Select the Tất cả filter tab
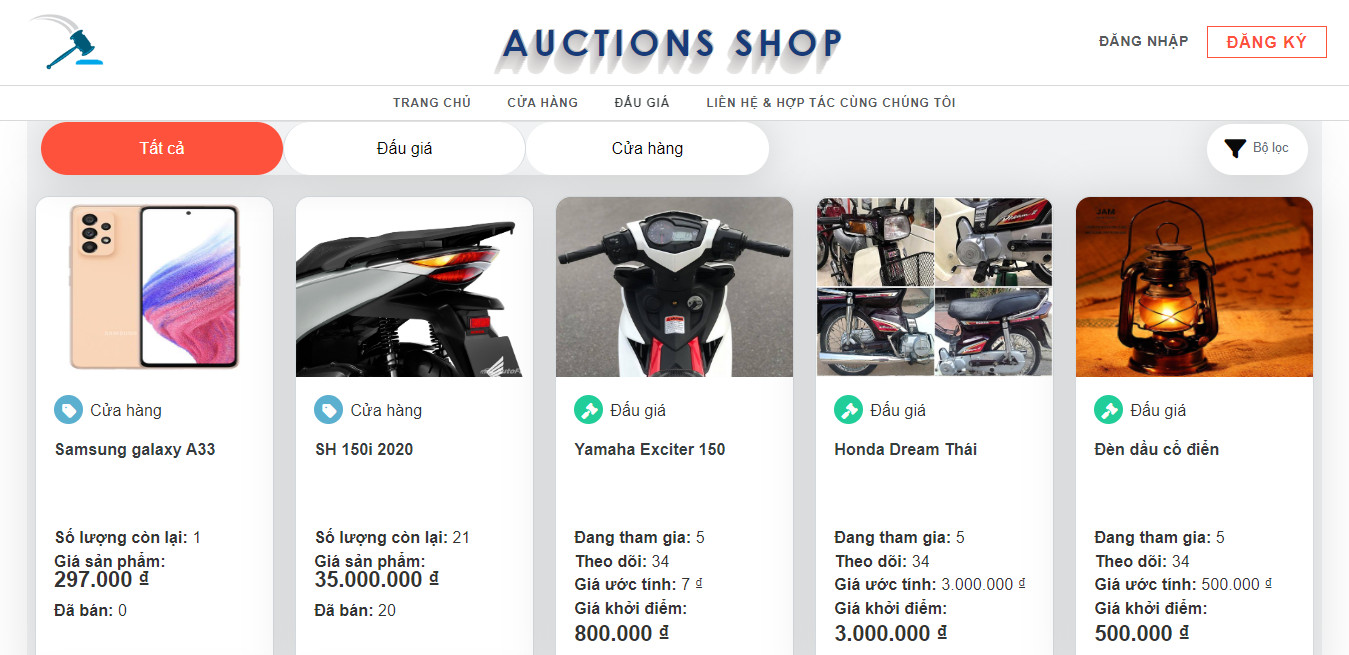 pos(162,148)
